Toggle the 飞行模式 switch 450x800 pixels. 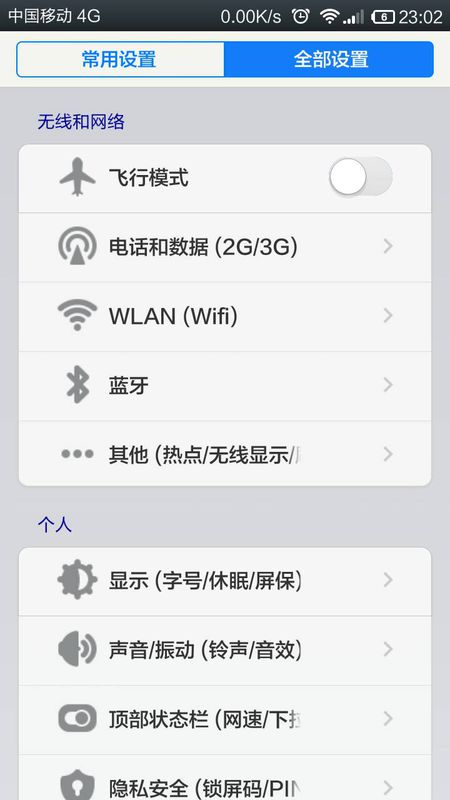tap(361, 177)
